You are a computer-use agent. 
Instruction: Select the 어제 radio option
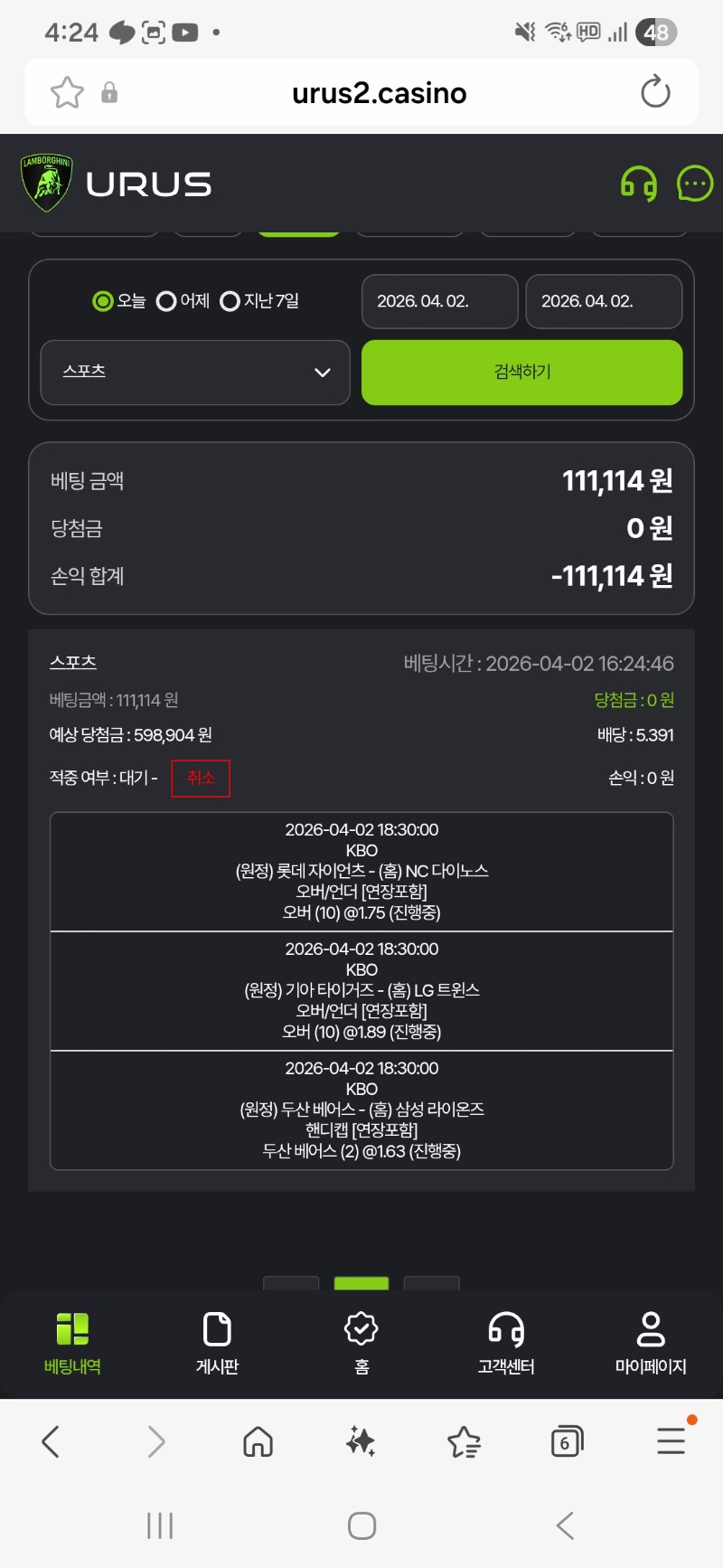point(166,301)
